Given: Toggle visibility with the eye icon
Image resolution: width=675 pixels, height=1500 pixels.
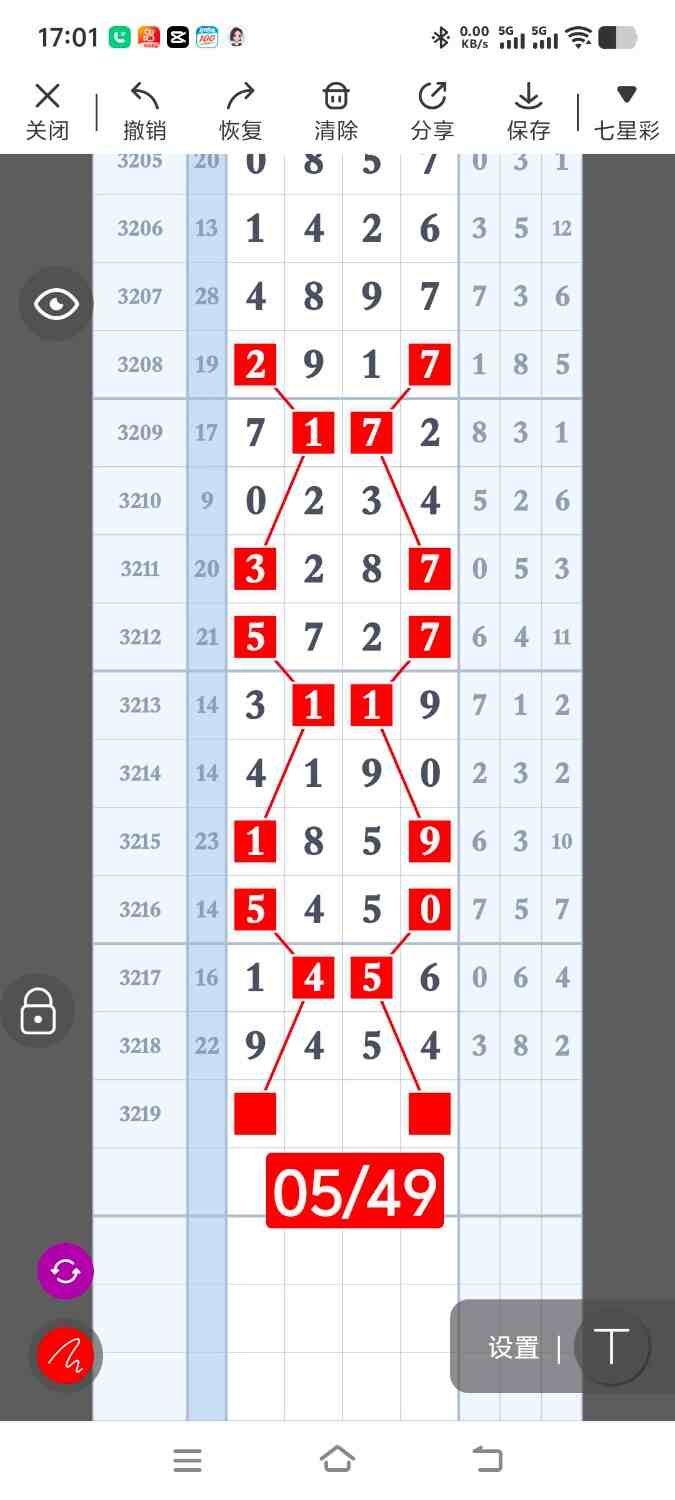Looking at the screenshot, I should coord(56,304).
